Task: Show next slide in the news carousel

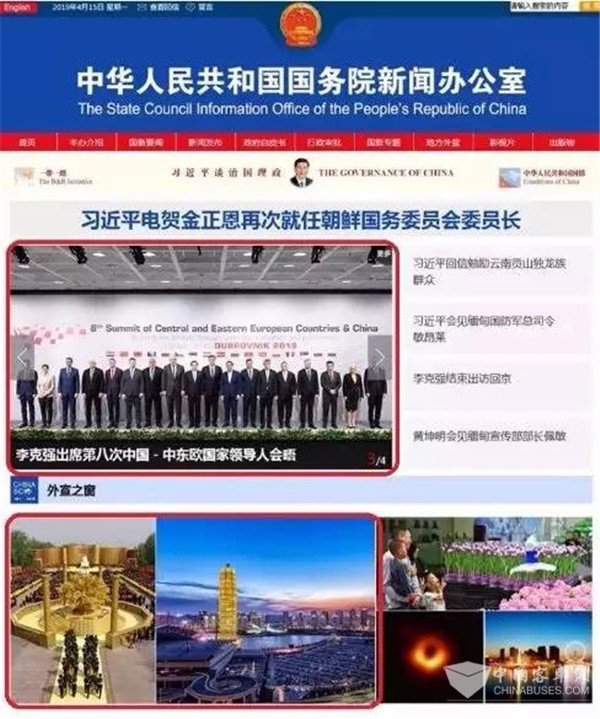Action: [x=379, y=355]
